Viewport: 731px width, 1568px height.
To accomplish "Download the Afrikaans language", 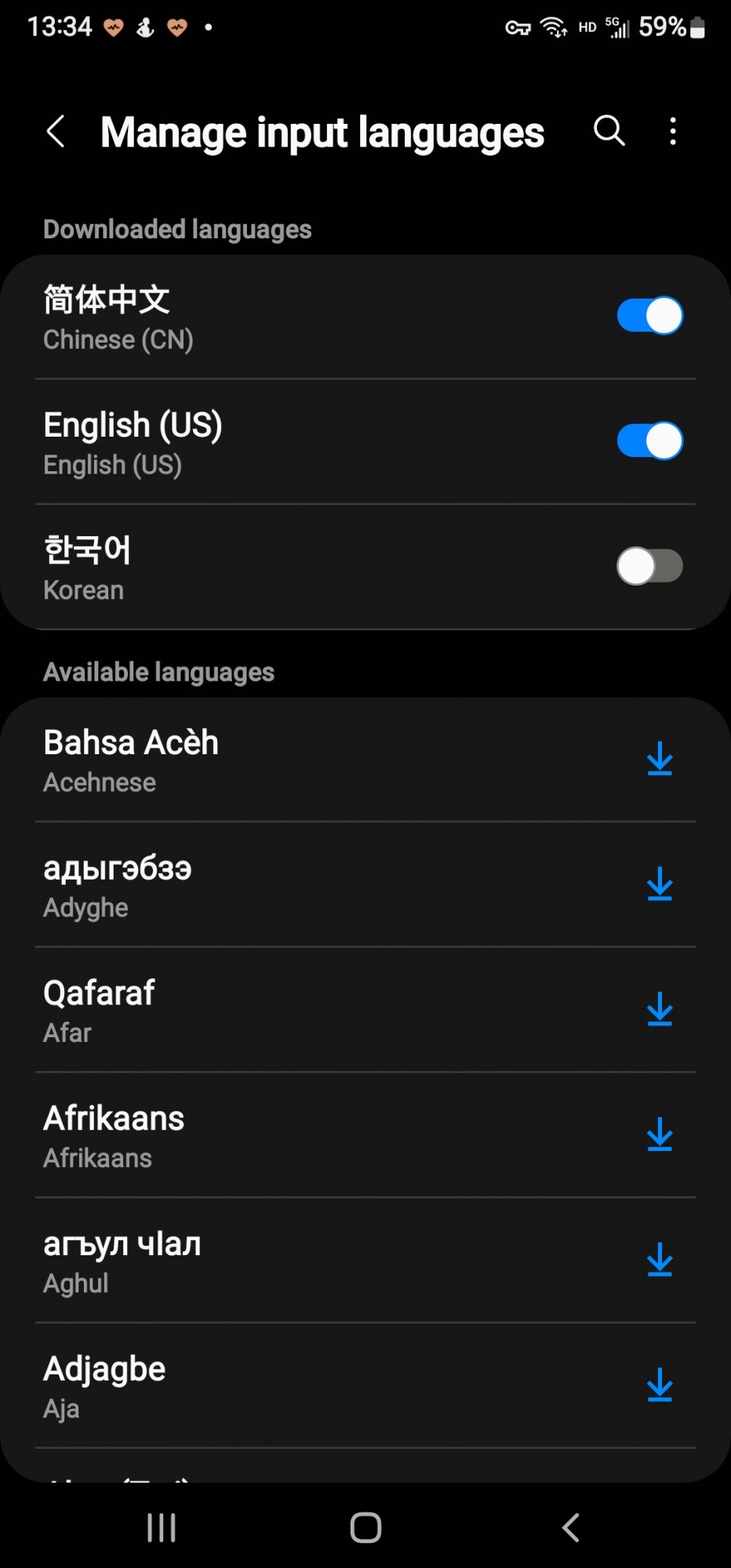I will (x=660, y=1134).
